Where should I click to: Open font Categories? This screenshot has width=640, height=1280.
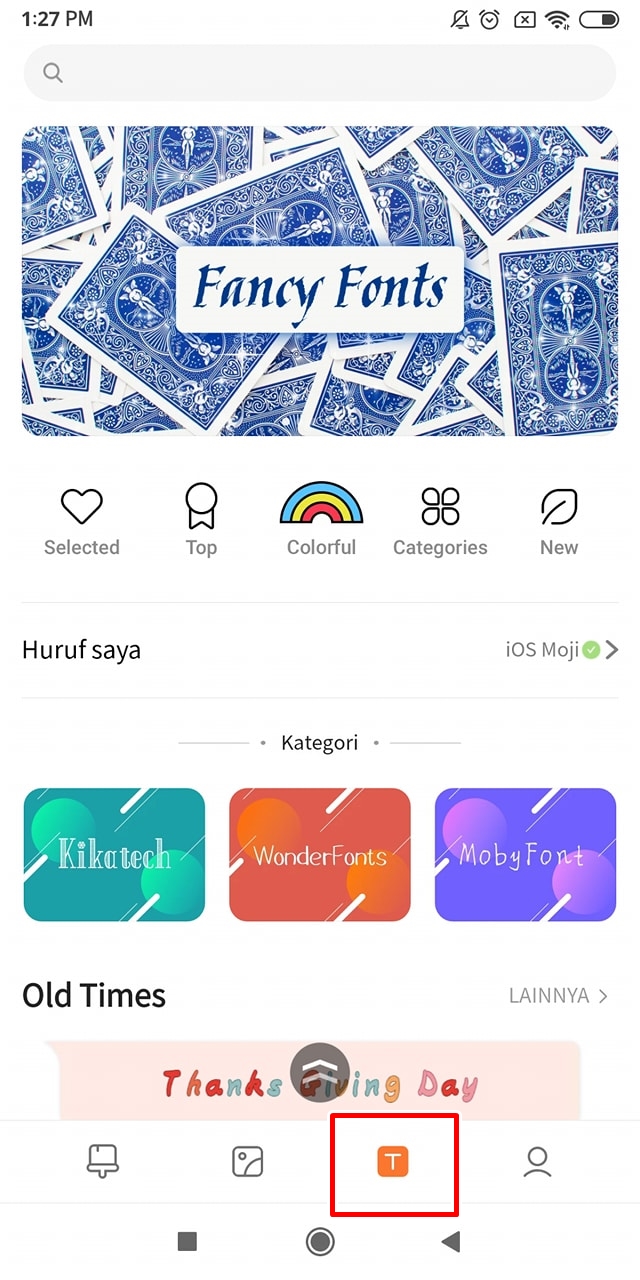point(440,520)
